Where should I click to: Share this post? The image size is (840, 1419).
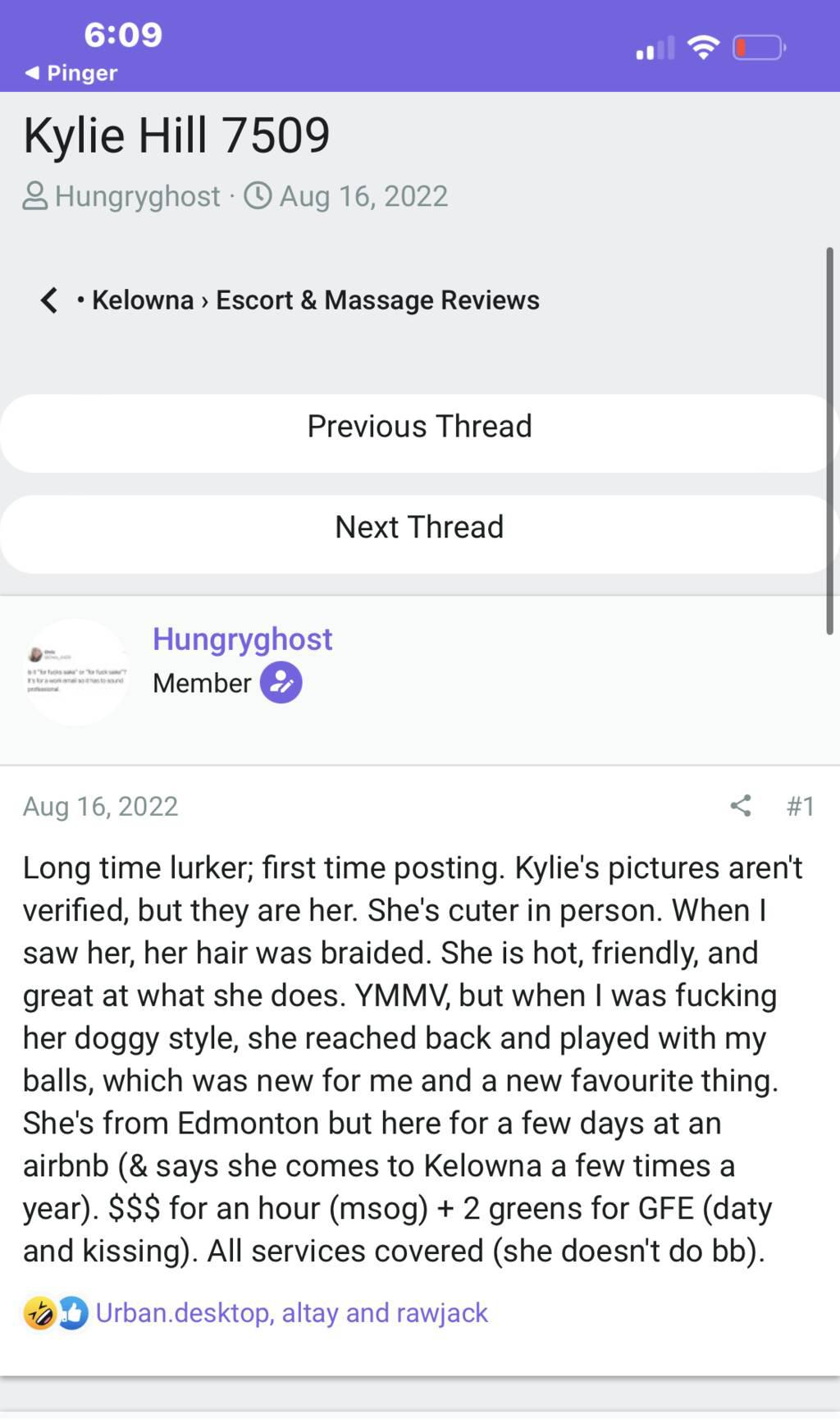740,806
